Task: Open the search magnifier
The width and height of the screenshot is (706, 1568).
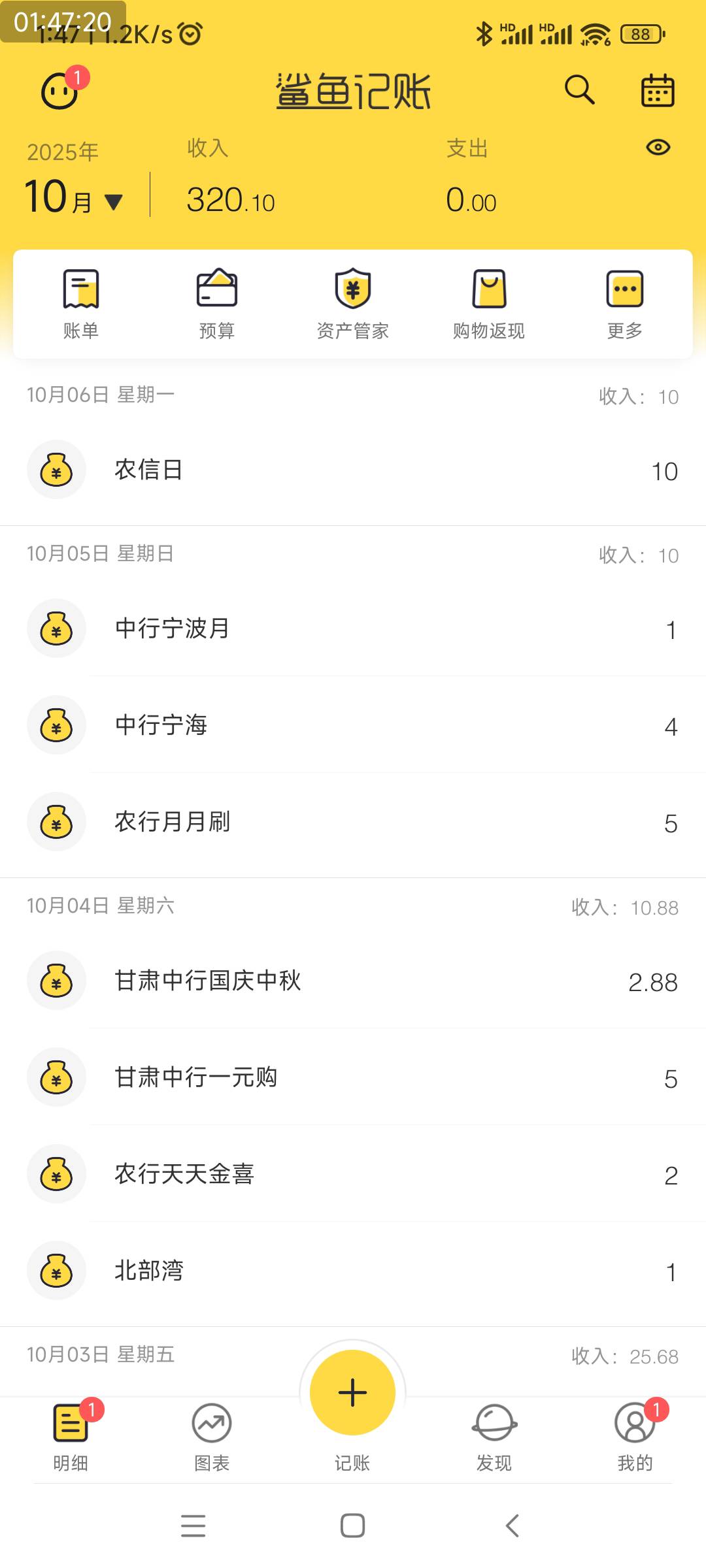Action: pos(579,90)
